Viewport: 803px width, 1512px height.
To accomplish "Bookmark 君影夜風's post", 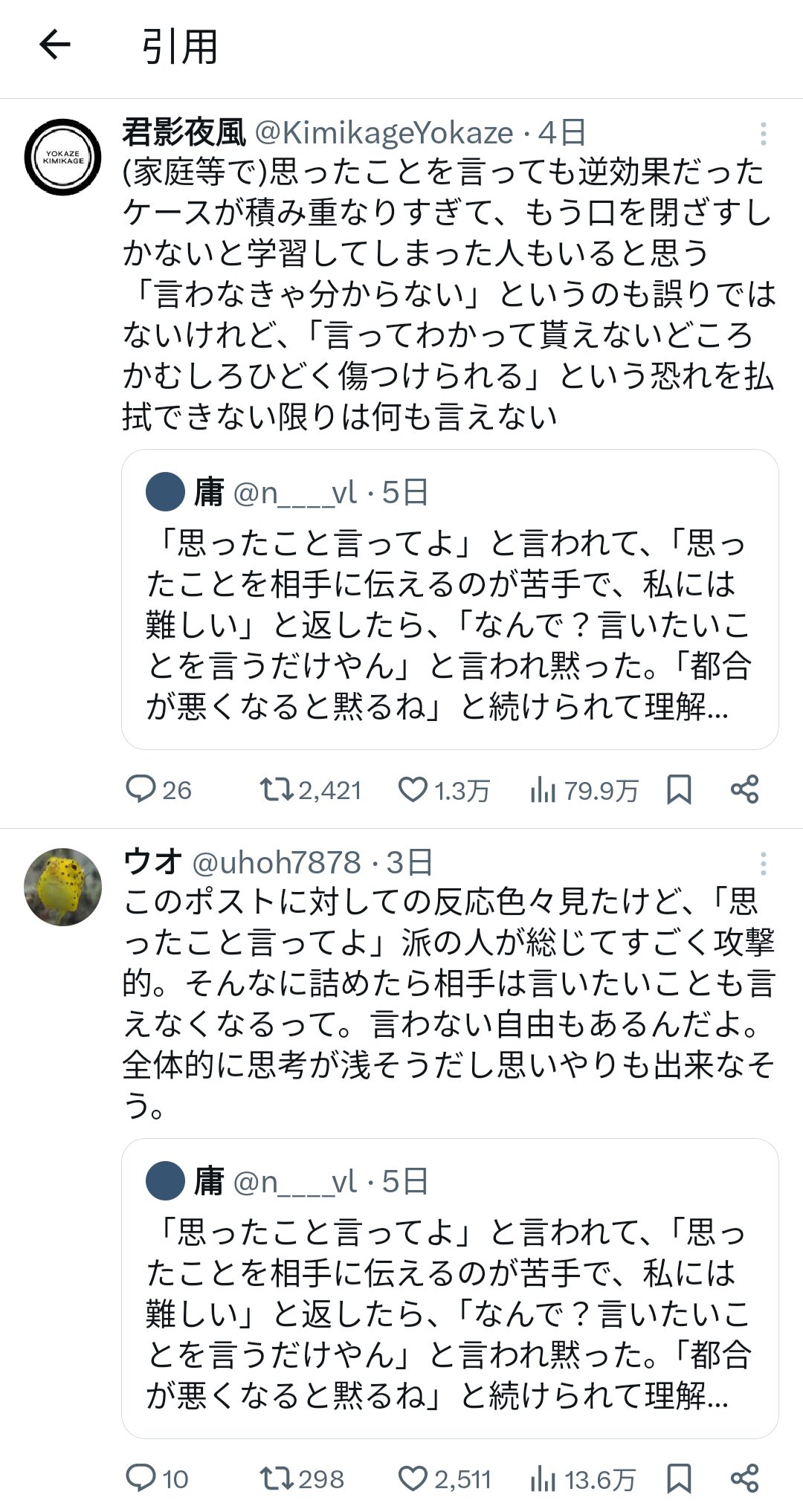I will [678, 789].
